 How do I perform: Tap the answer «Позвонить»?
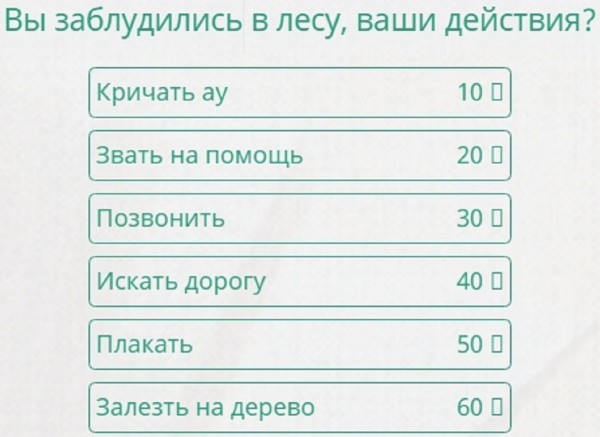299,218
